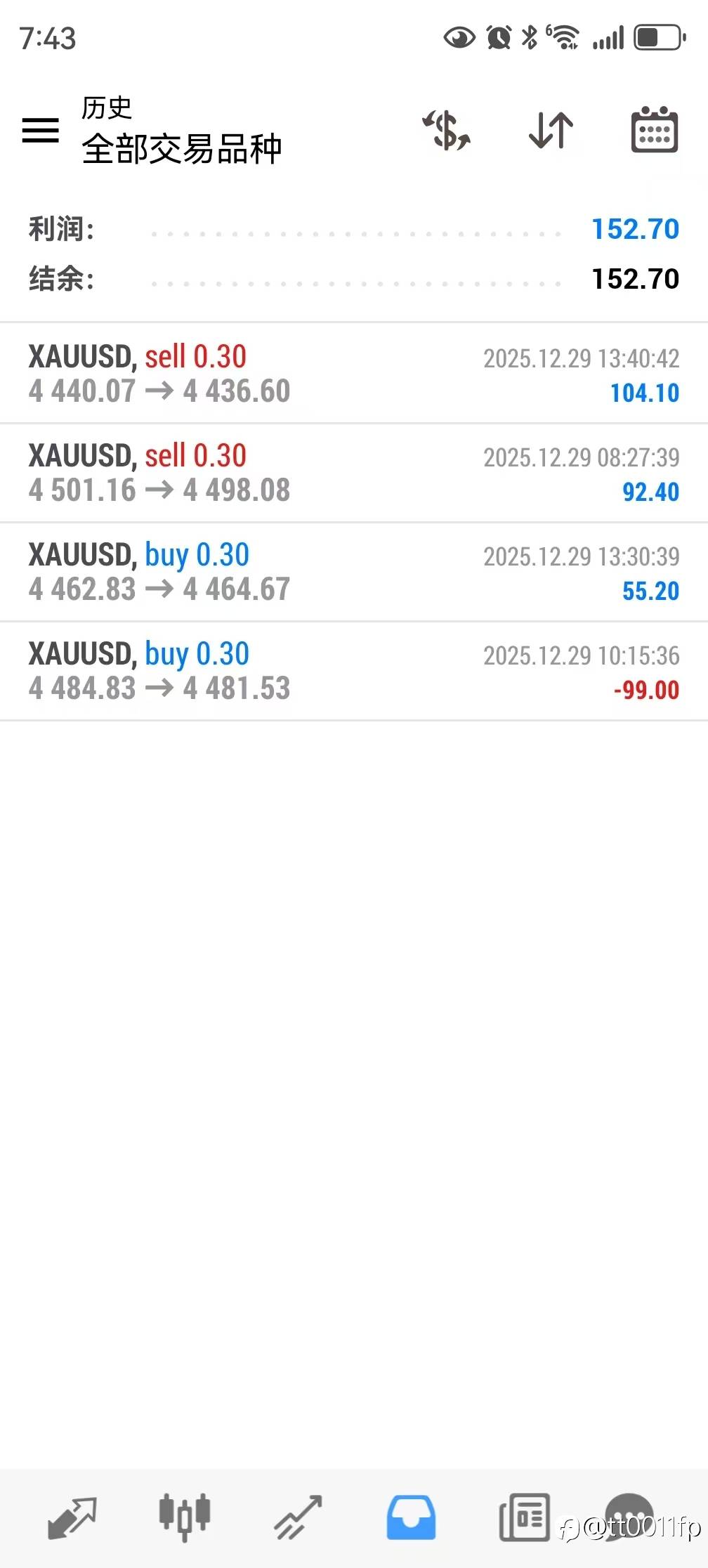The image size is (708, 1568).
Task: View the XAUUSD buy trade with profit 55.20
Action: (354, 572)
